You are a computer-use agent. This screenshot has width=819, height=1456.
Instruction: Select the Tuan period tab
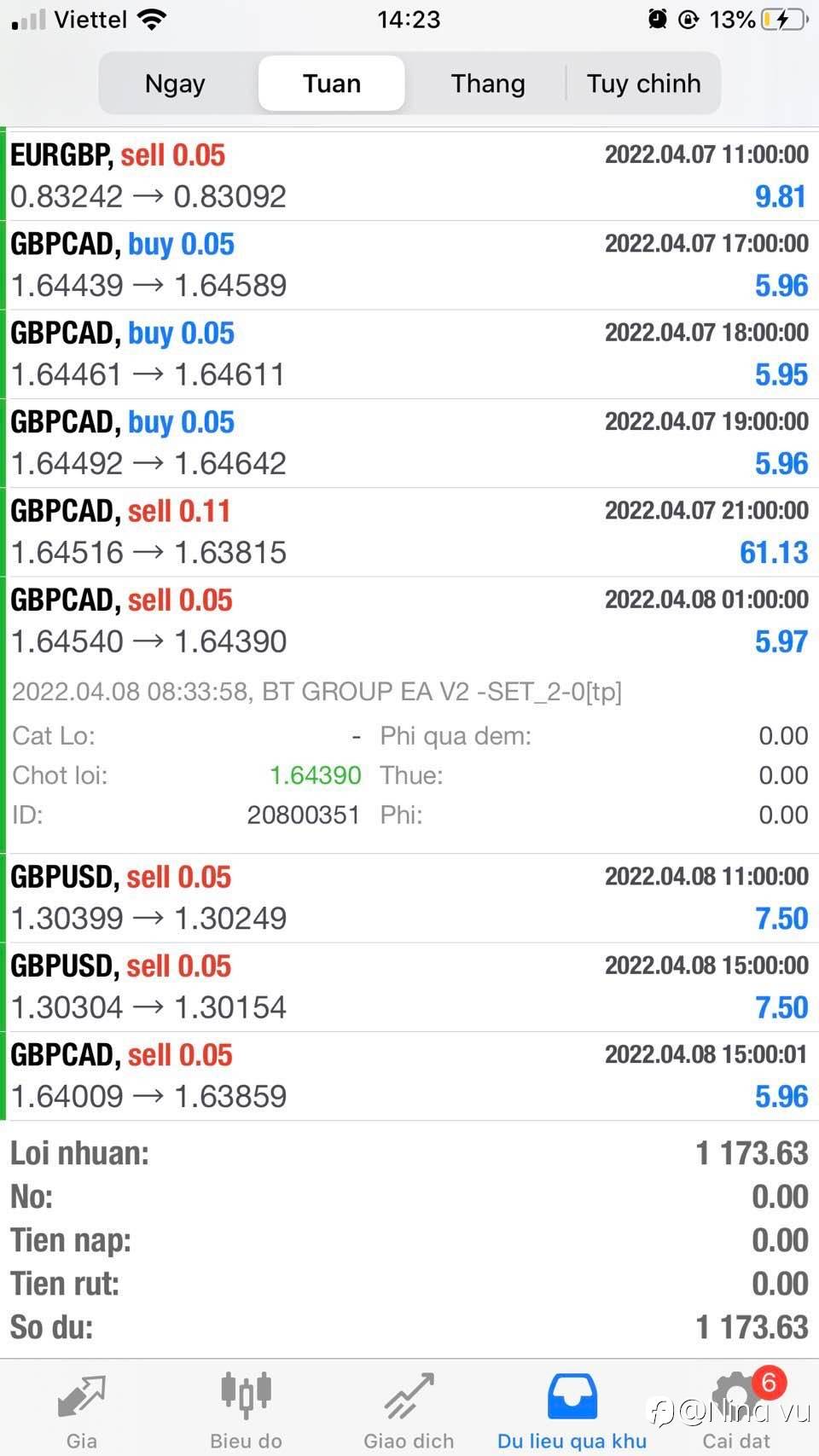point(332,84)
